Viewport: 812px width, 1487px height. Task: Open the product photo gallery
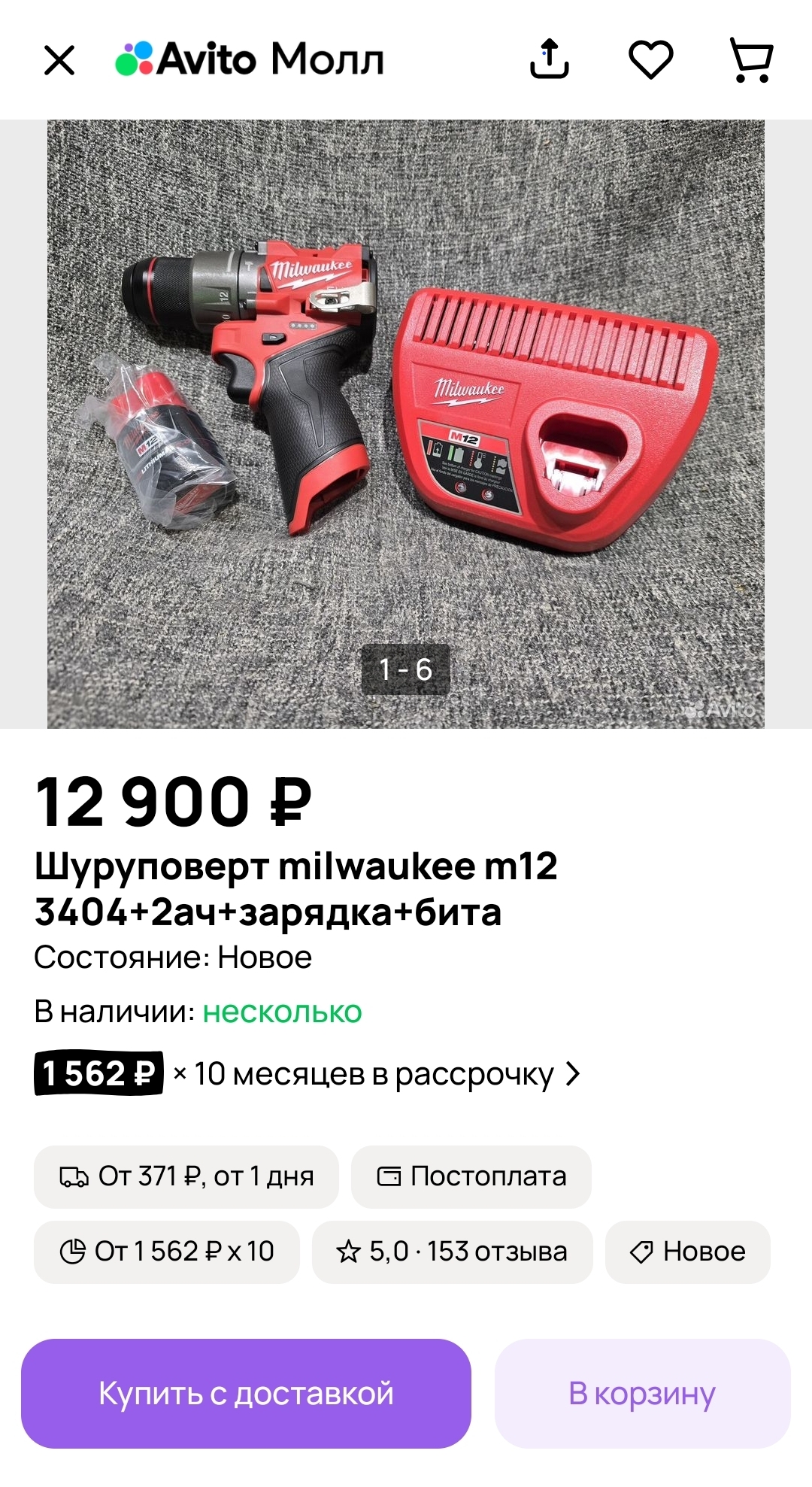[x=406, y=423]
